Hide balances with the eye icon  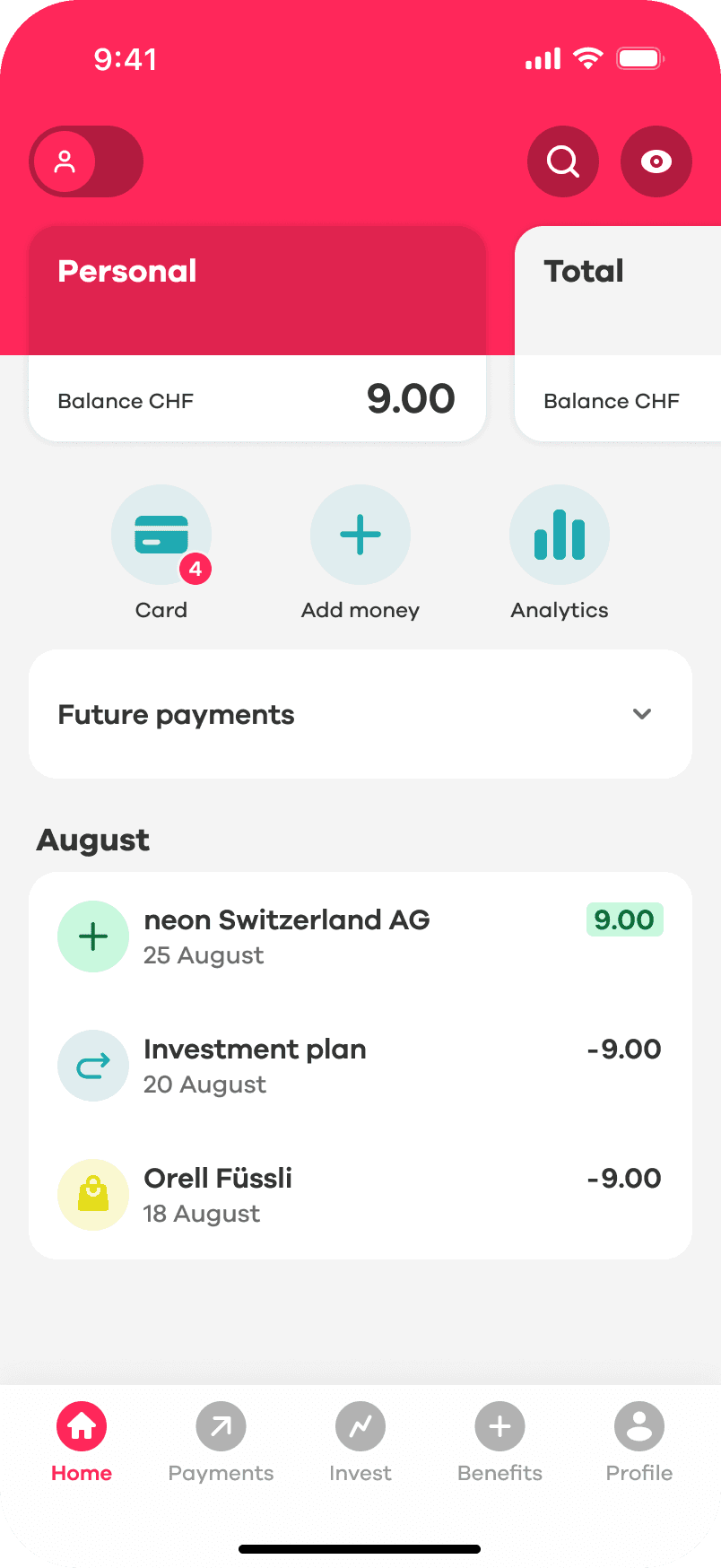pyautogui.click(x=656, y=161)
